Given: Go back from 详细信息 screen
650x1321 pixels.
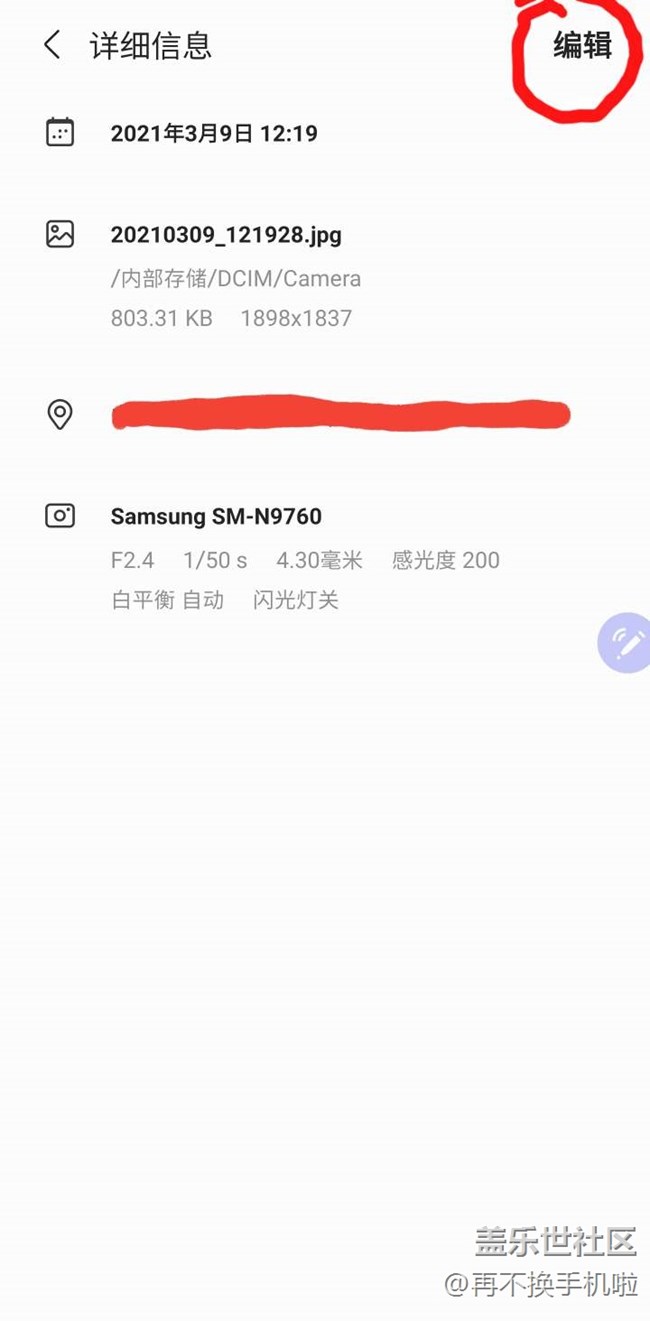Looking at the screenshot, I should tap(52, 45).
